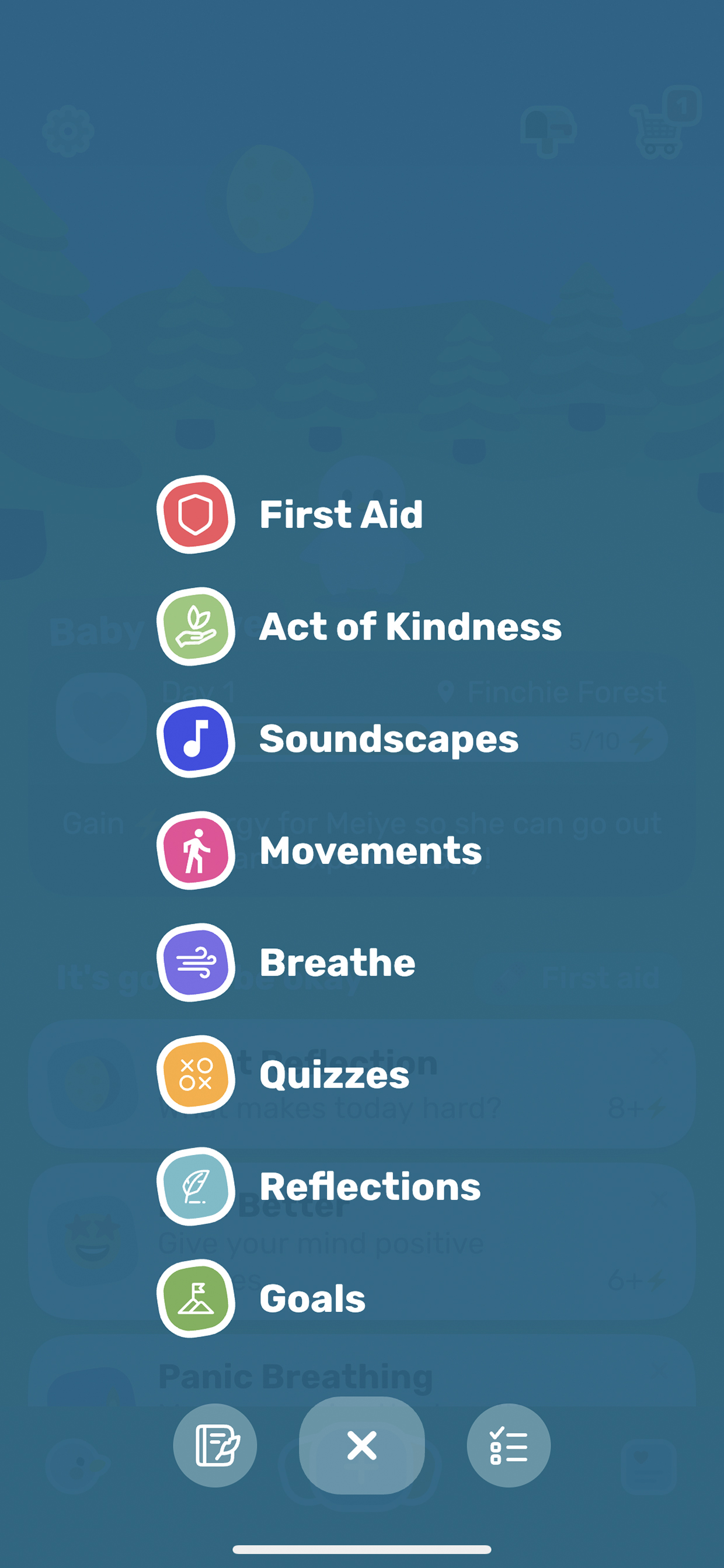Tap the journal writing icon button

[215, 1445]
